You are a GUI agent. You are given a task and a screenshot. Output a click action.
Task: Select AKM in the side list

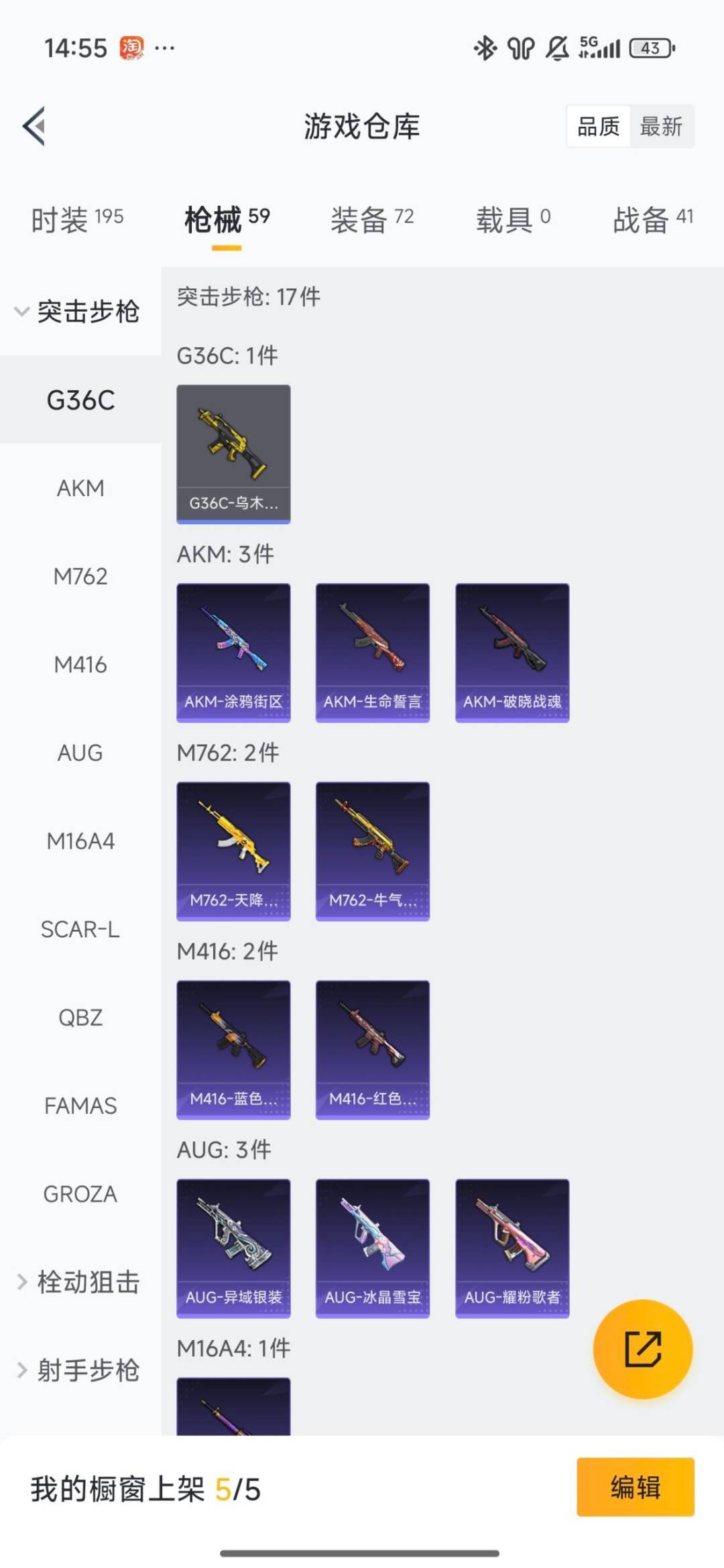click(80, 488)
